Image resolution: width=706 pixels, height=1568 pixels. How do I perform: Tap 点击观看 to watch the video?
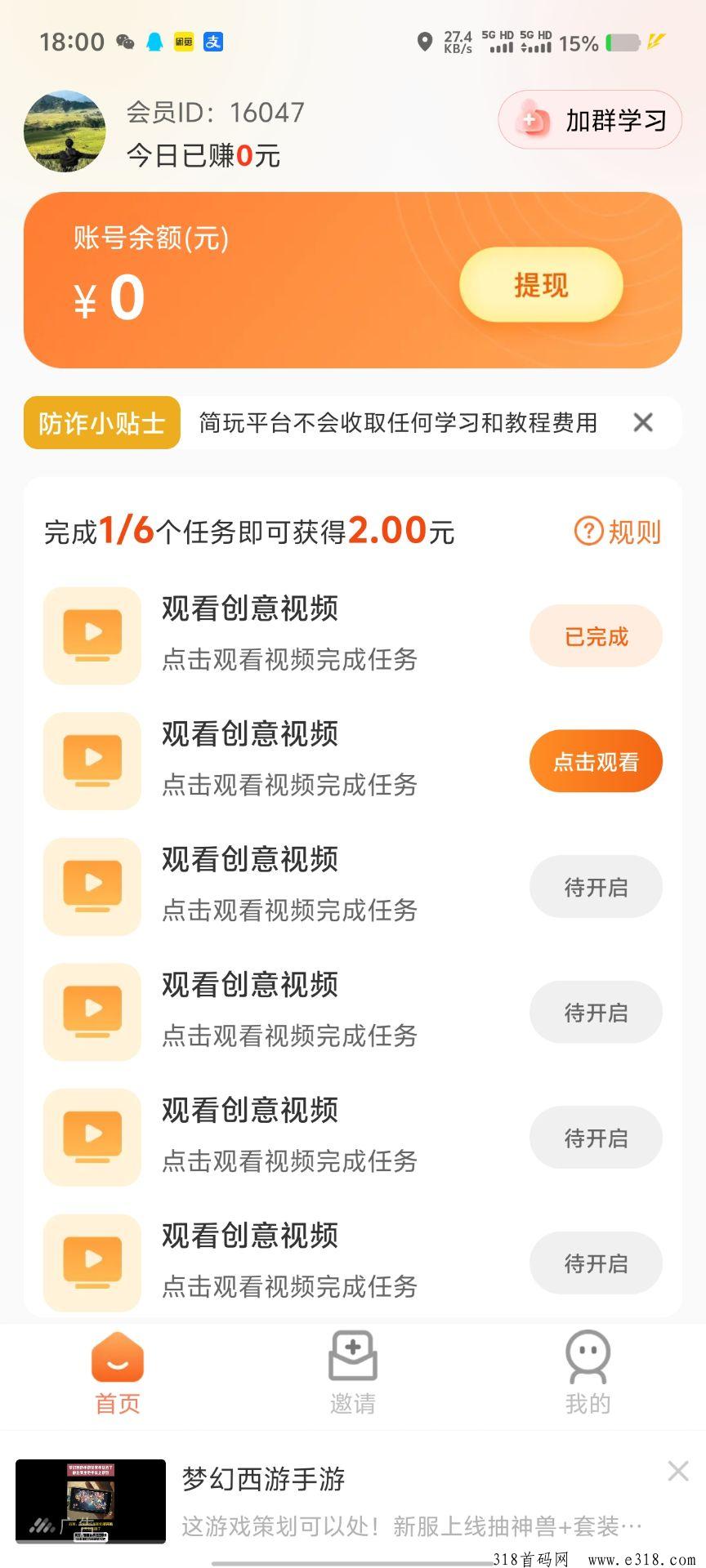pyautogui.click(x=596, y=761)
